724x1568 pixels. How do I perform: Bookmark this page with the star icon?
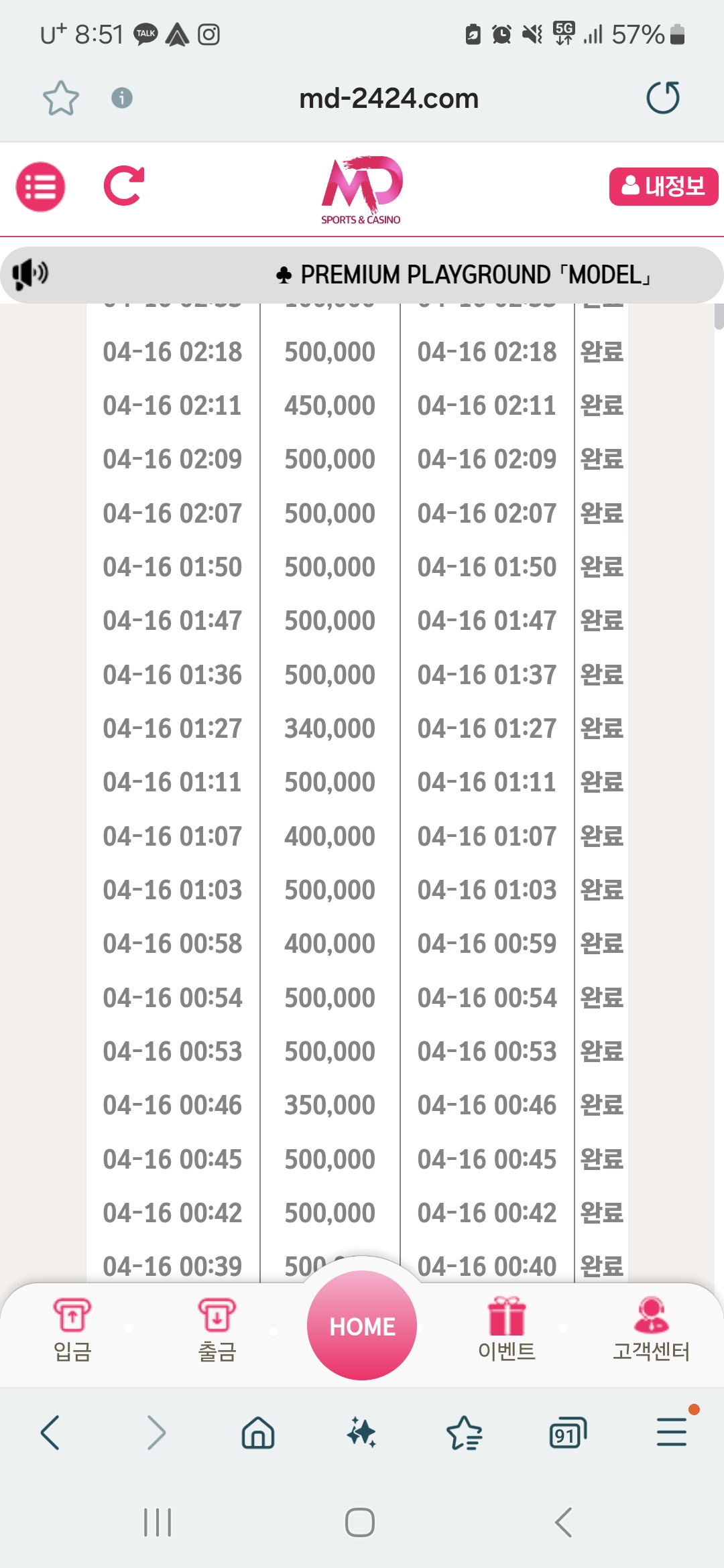click(61, 99)
